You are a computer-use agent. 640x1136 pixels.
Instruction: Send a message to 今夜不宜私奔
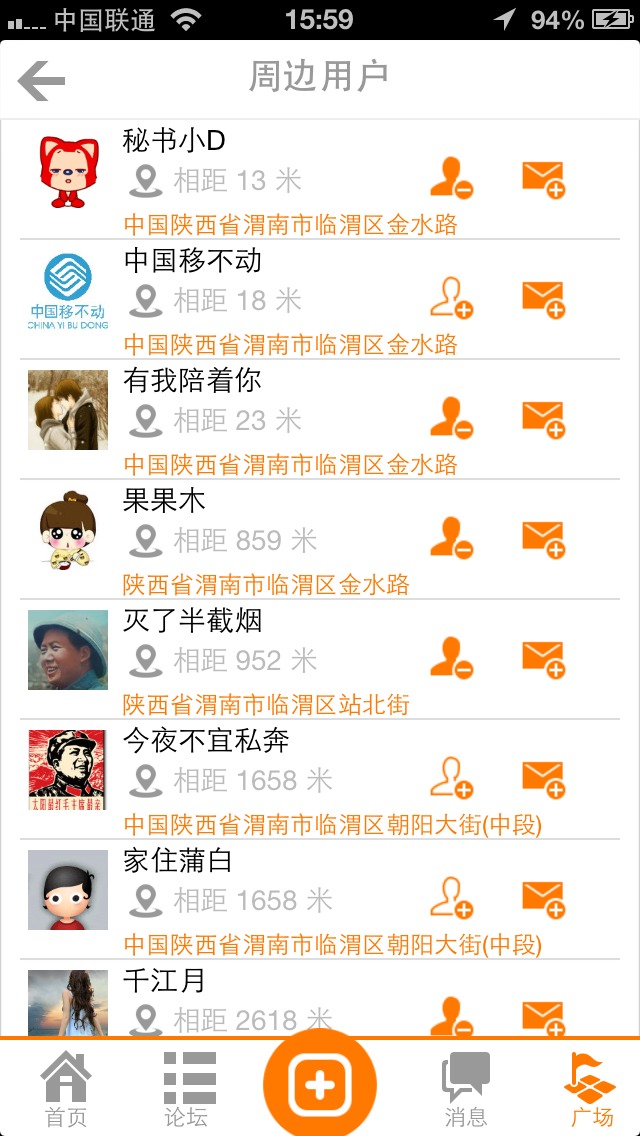pos(543,778)
